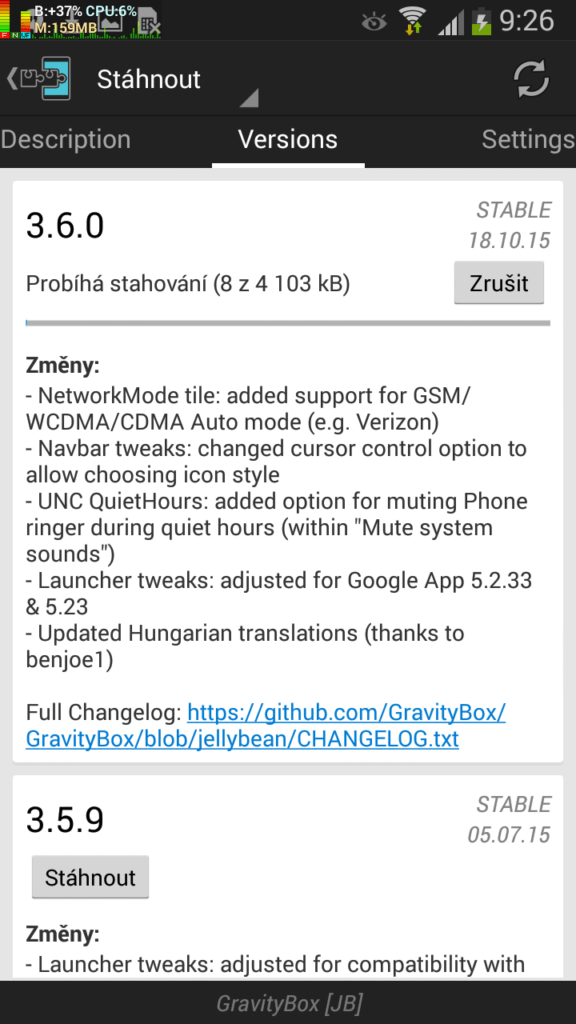Switch to the Description tab
Viewport: 576px width, 1024px height.
click(65, 139)
